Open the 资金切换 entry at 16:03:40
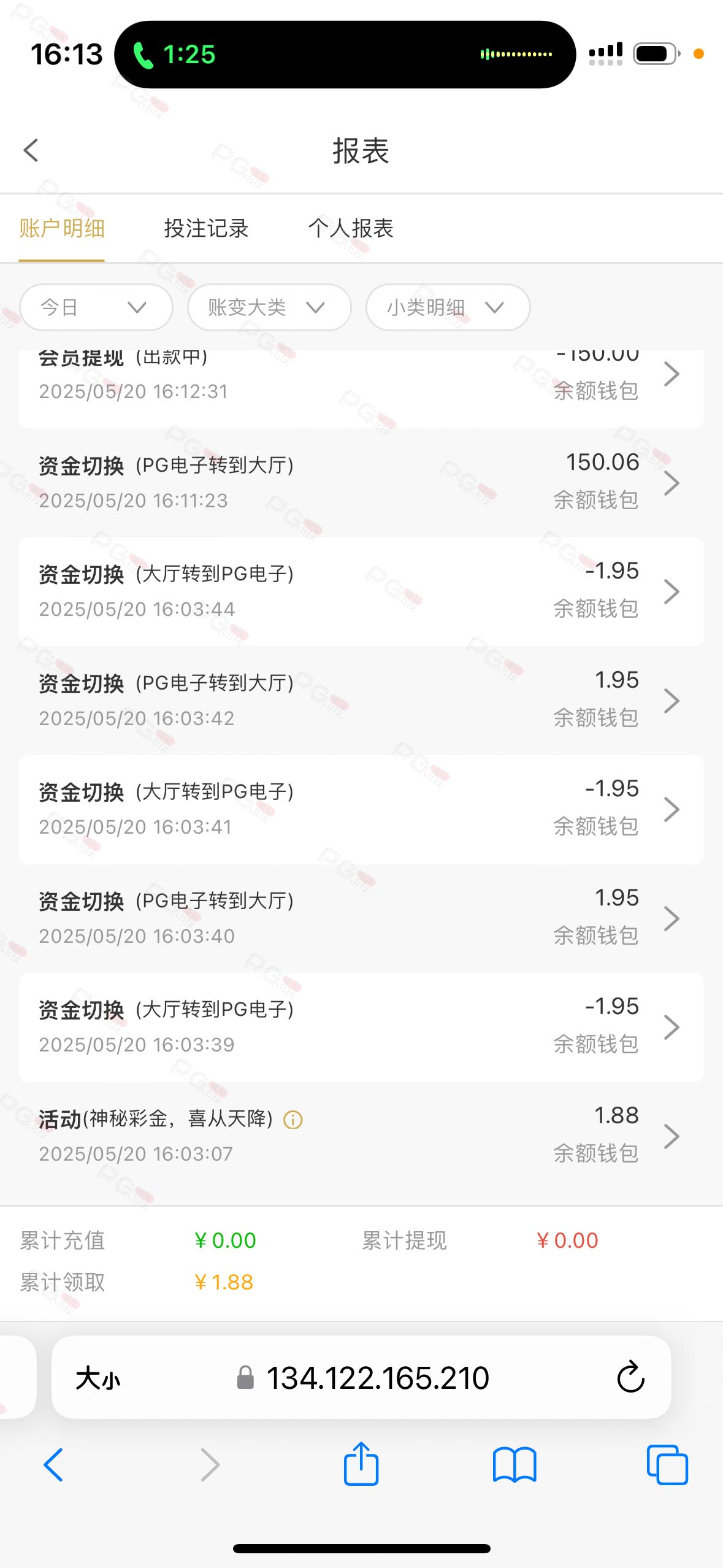723x1568 pixels. [x=361, y=918]
